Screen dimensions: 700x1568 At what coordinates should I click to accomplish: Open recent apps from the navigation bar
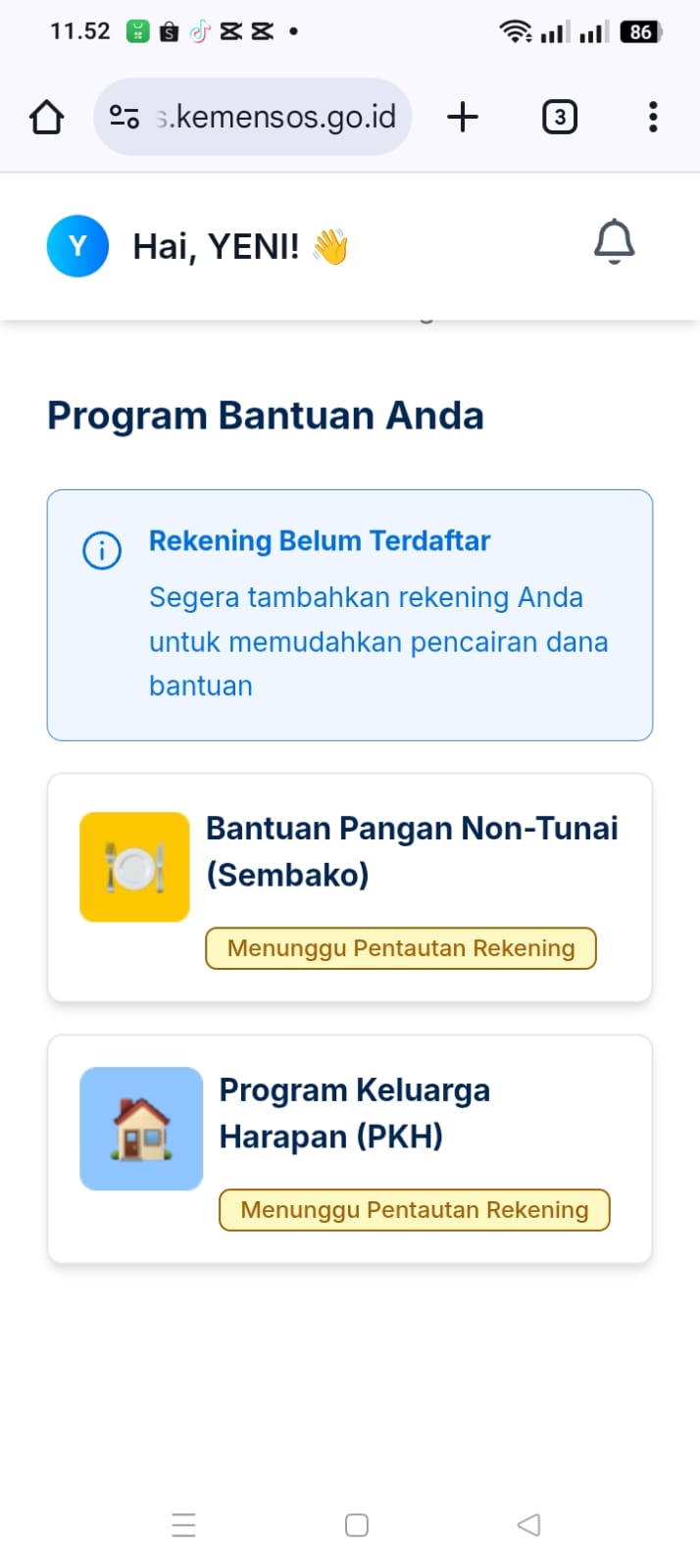pos(183,1524)
